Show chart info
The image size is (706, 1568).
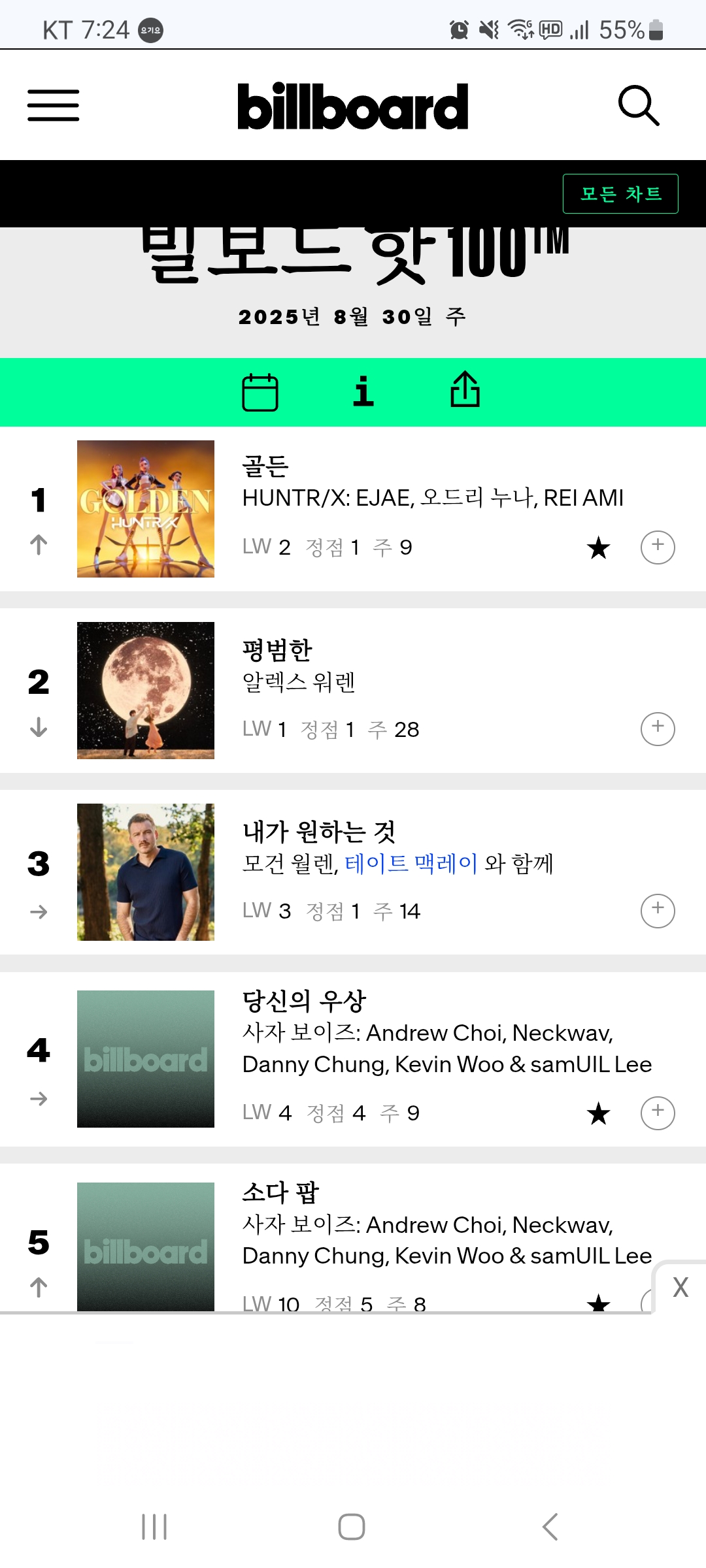pyautogui.click(x=363, y=391)
